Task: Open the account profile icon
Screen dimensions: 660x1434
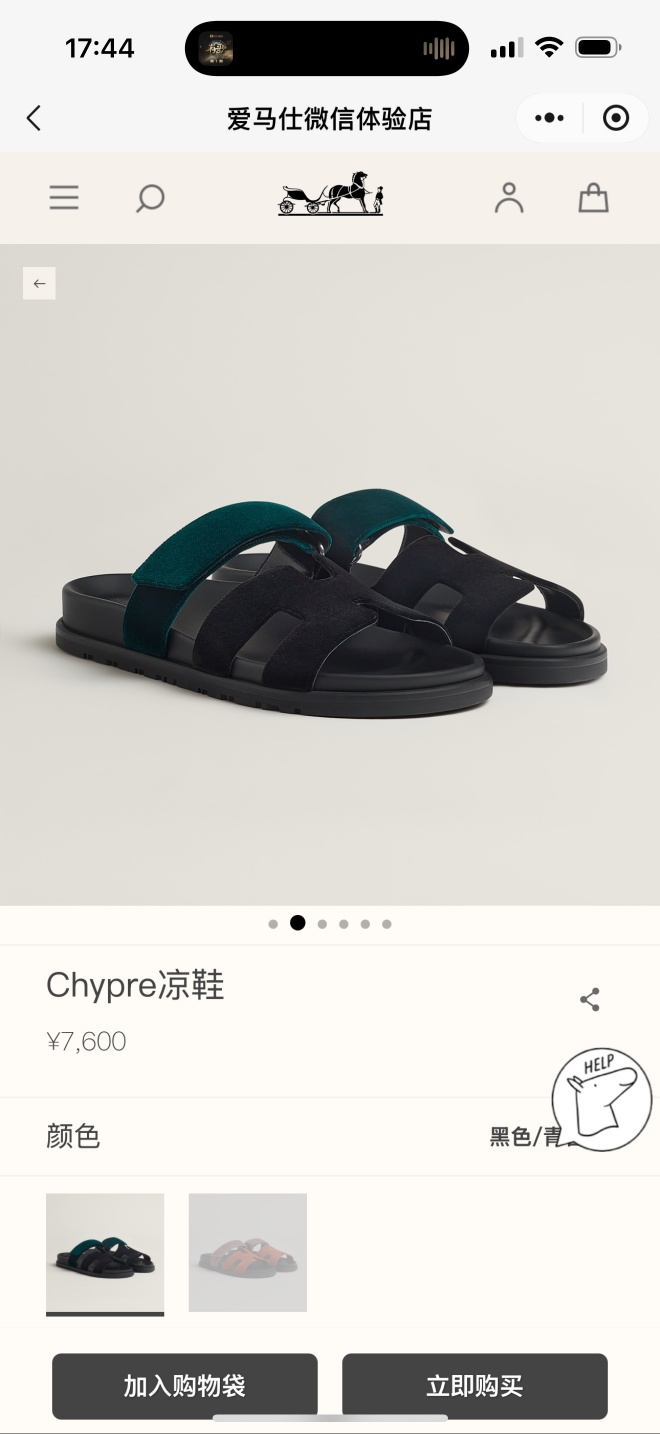Action: click(x=509, y=198)
